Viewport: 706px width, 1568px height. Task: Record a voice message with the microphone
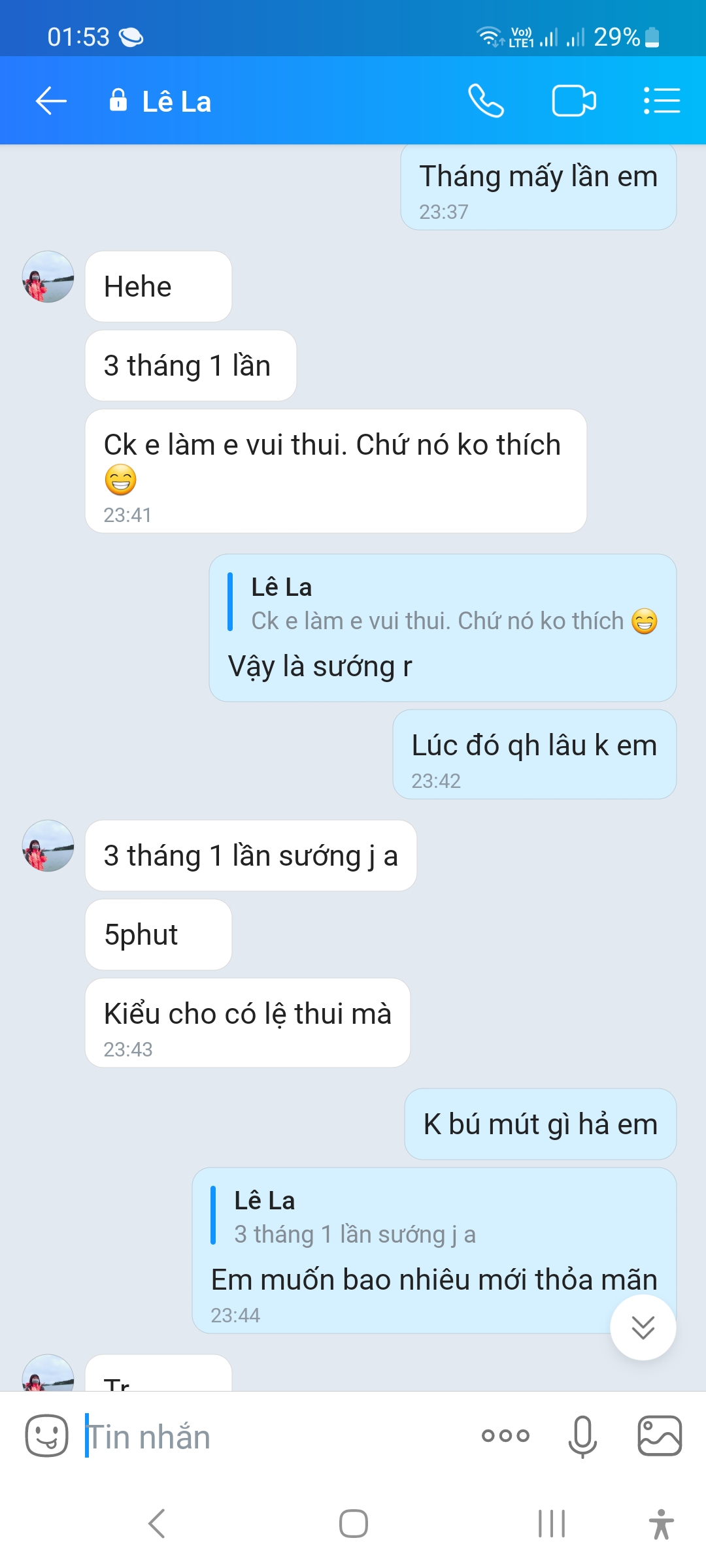click(x=582, y=1437)
